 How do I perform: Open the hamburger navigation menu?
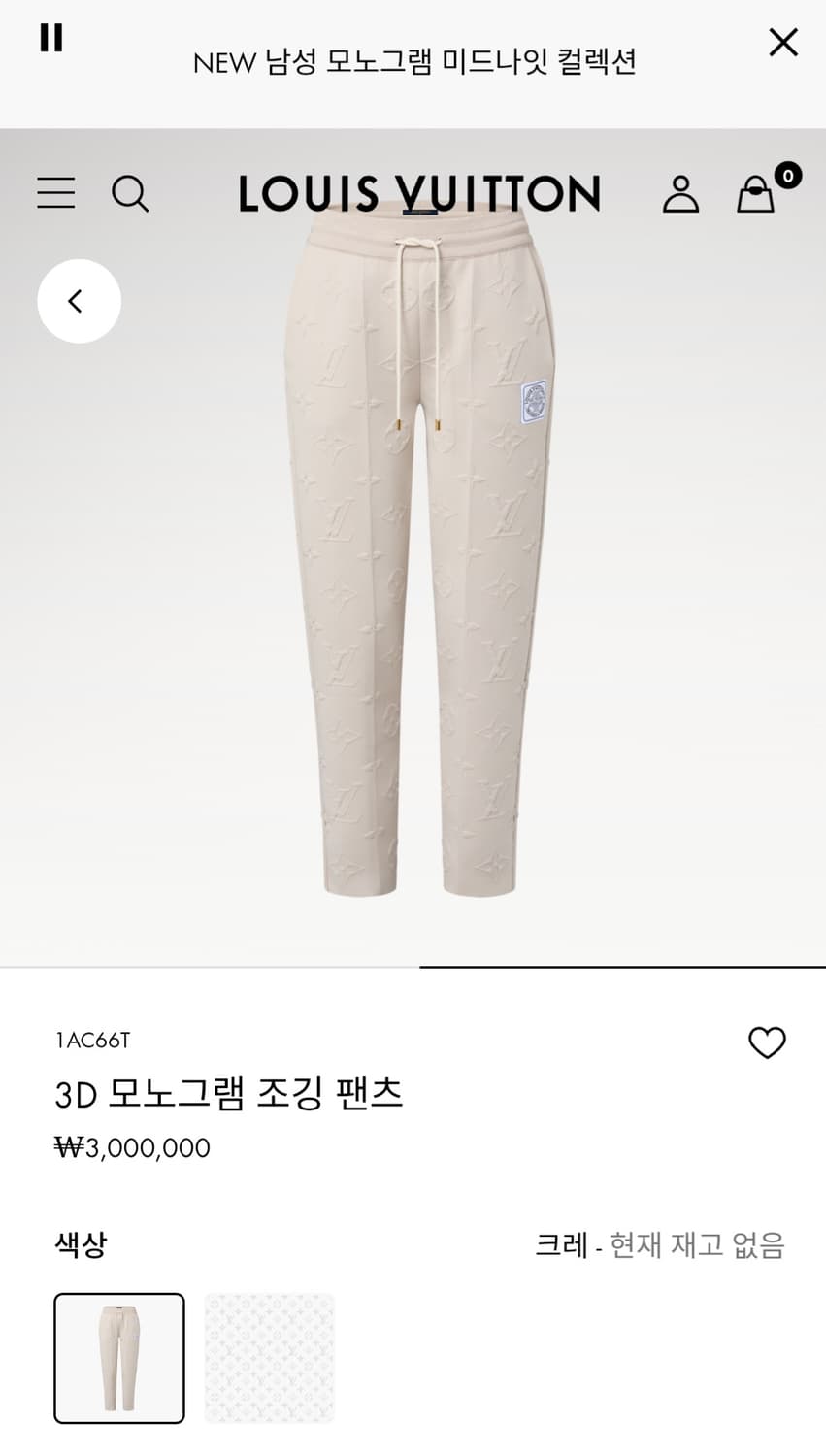click(x=55, y=193)
